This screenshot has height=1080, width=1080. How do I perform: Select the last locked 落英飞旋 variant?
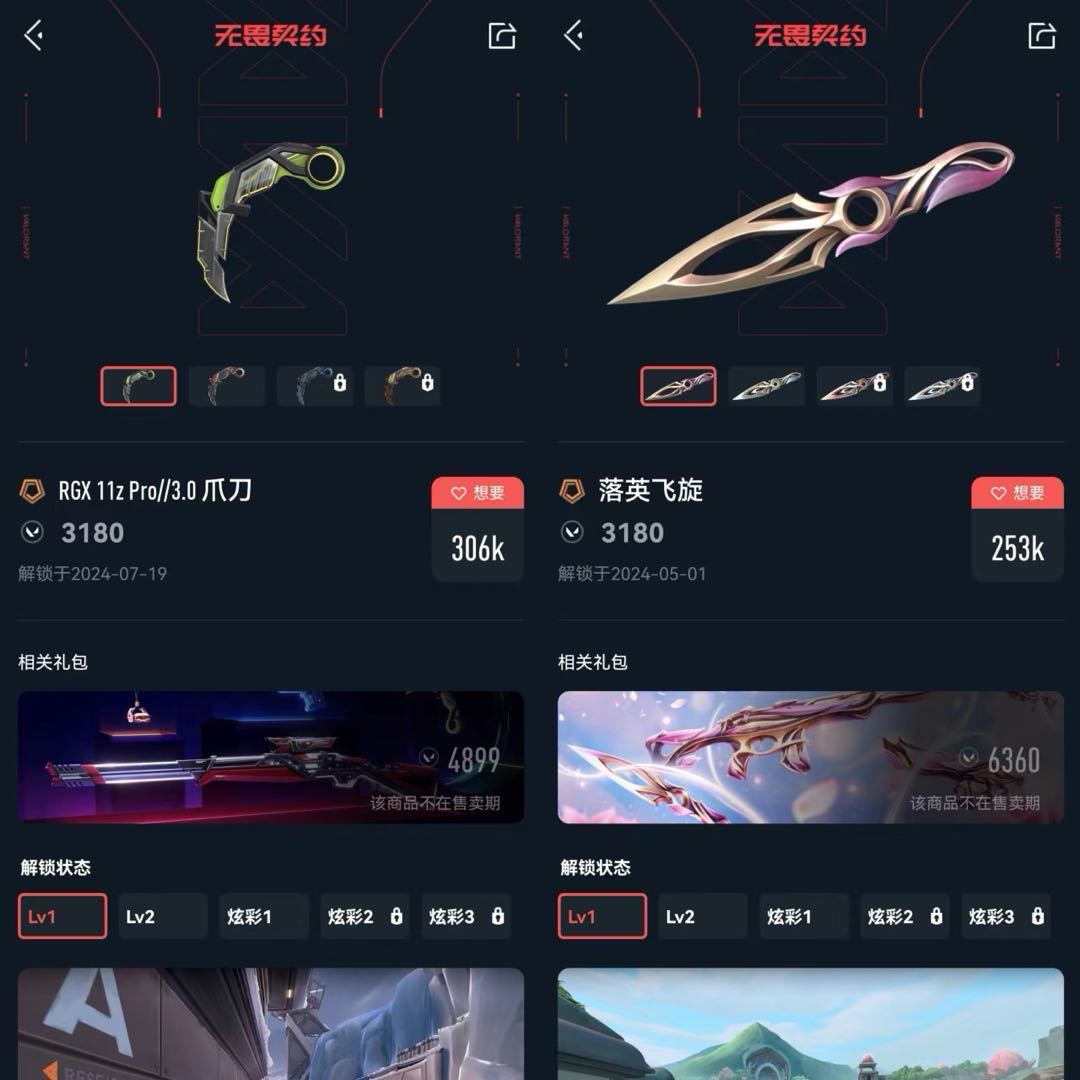[x=942, y=386]
